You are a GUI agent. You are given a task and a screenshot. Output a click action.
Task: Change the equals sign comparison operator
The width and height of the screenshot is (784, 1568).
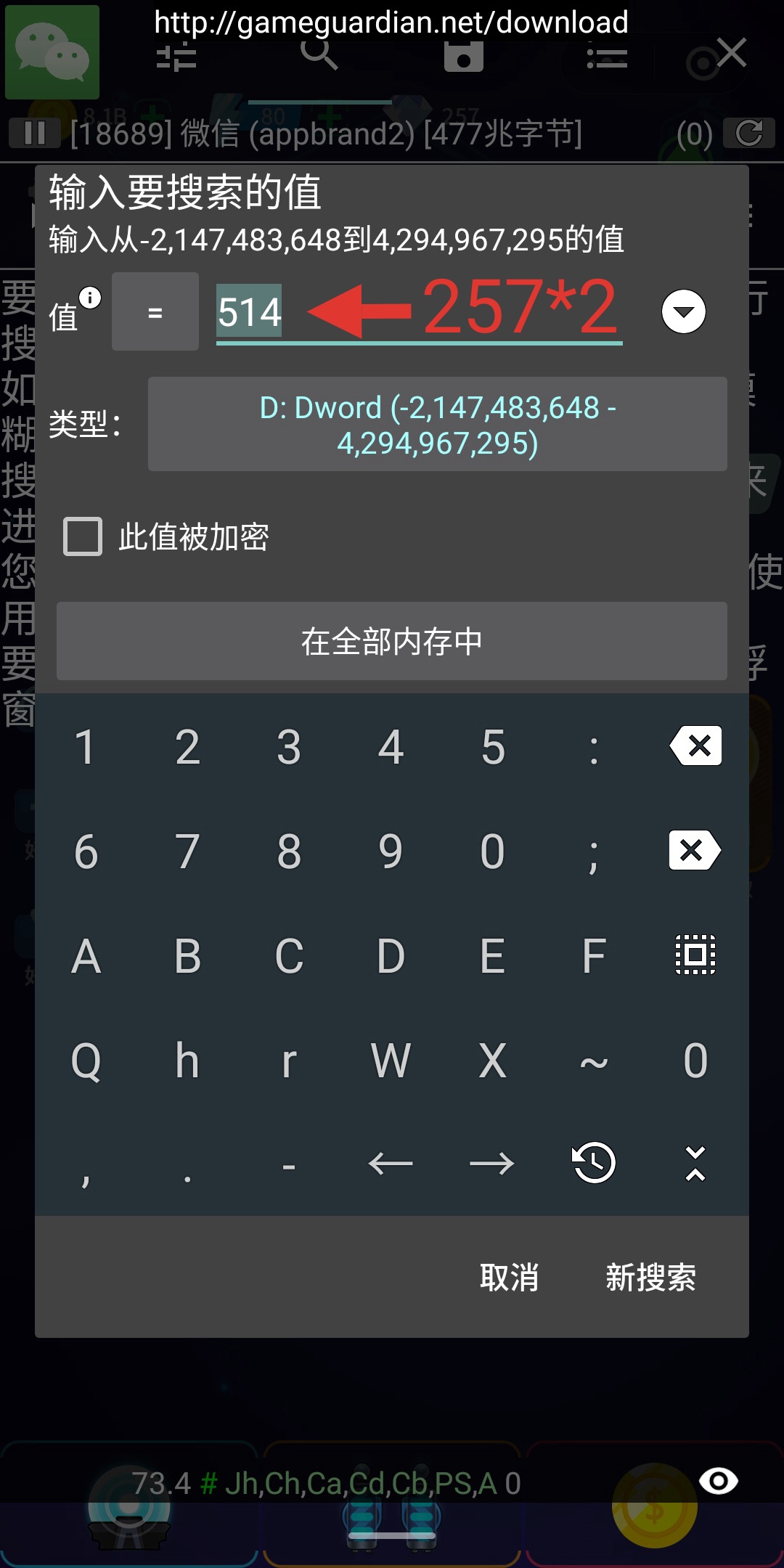pyautogui.click(x=155, y=312)
